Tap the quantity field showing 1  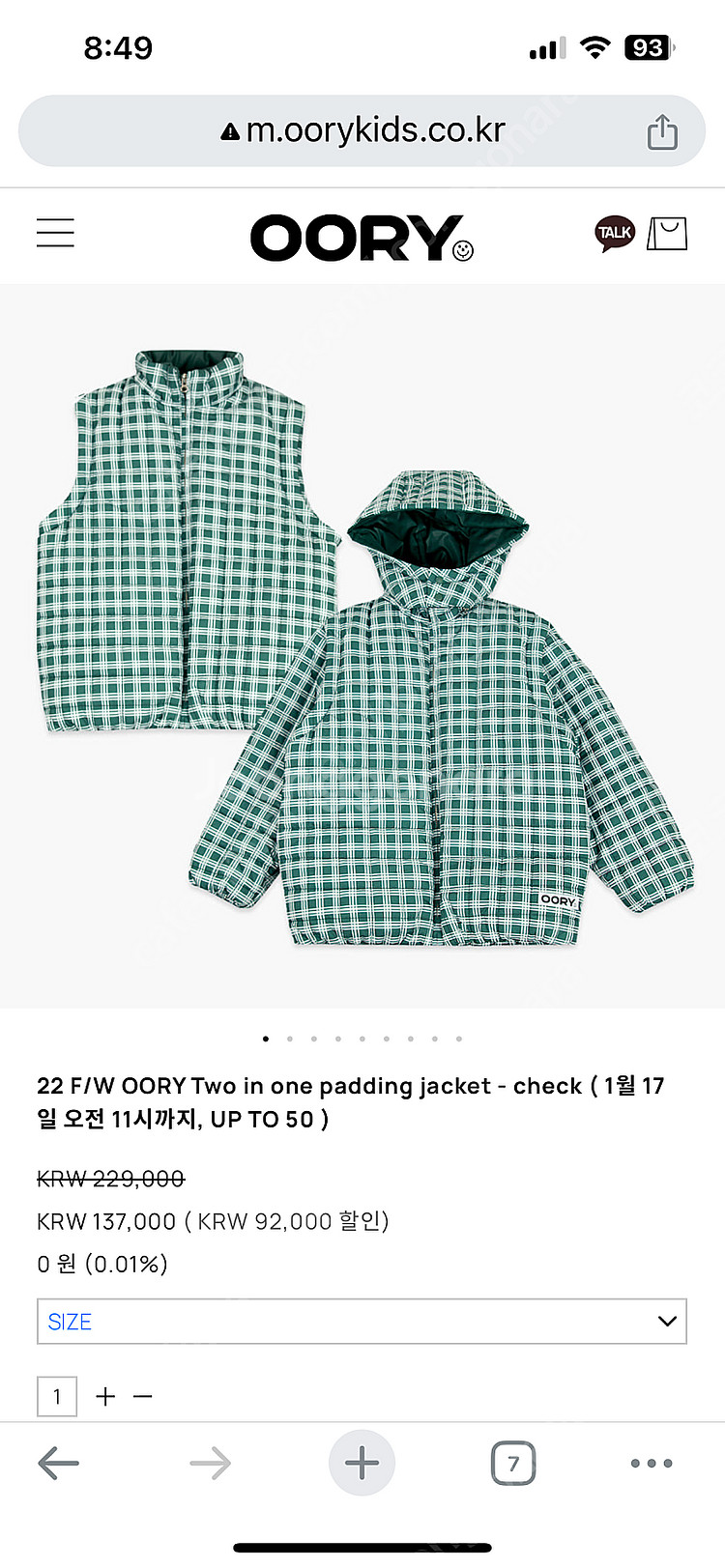pyautogui.click(x=57, y=1396)
